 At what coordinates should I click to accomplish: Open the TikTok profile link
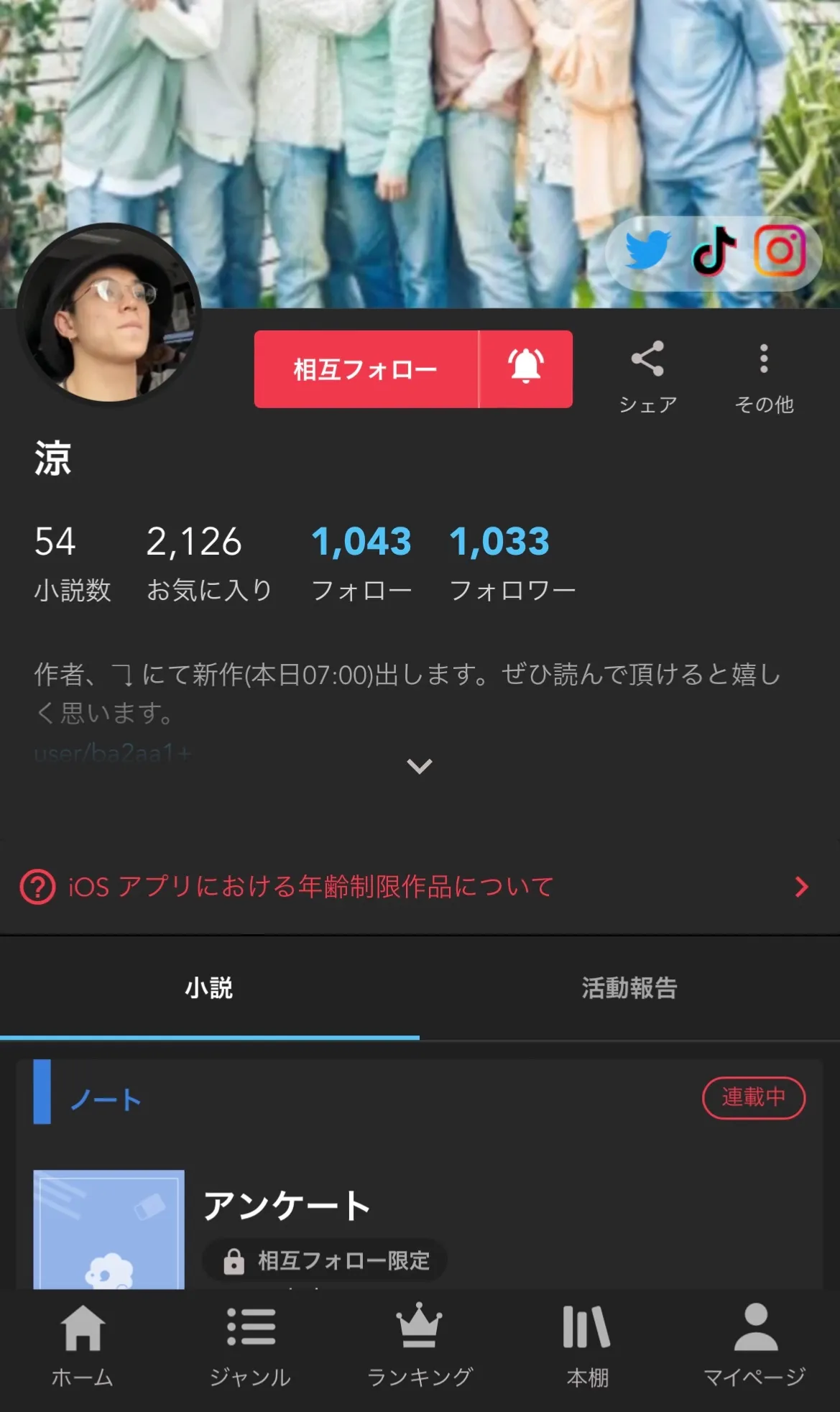tap(714, 251)
